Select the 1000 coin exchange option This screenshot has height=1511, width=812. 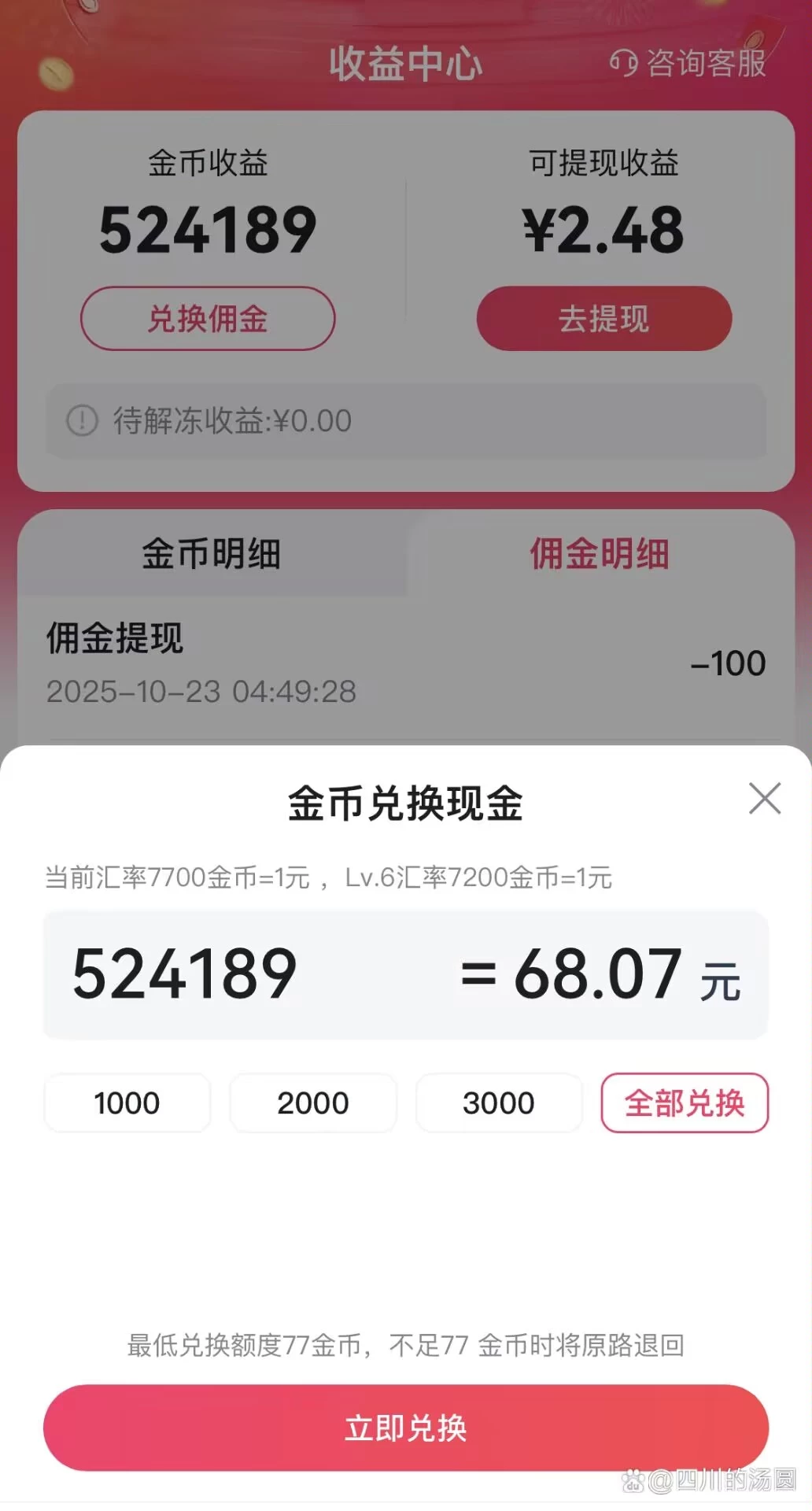(x=127, y=1103)
